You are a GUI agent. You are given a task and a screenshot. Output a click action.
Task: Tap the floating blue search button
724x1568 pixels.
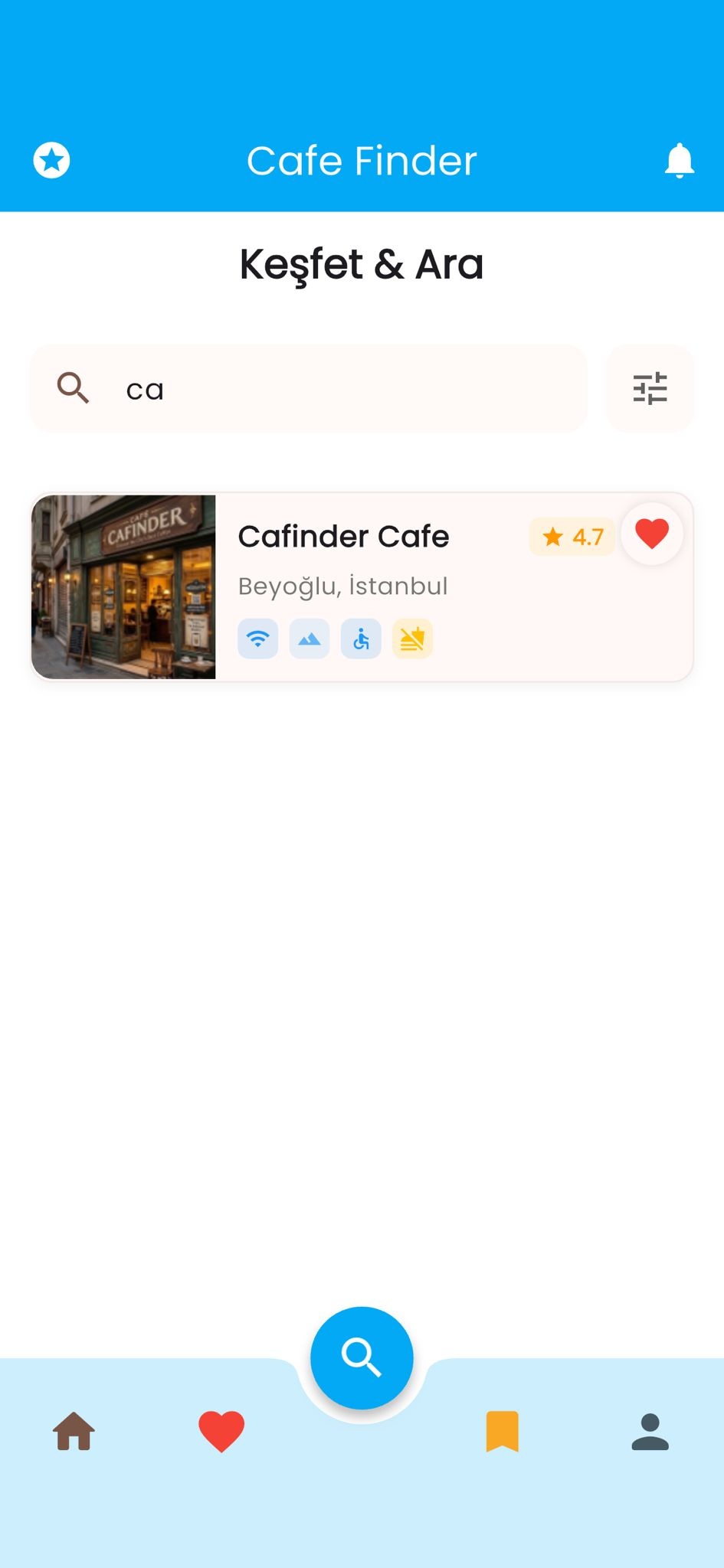click(362, 1356)
